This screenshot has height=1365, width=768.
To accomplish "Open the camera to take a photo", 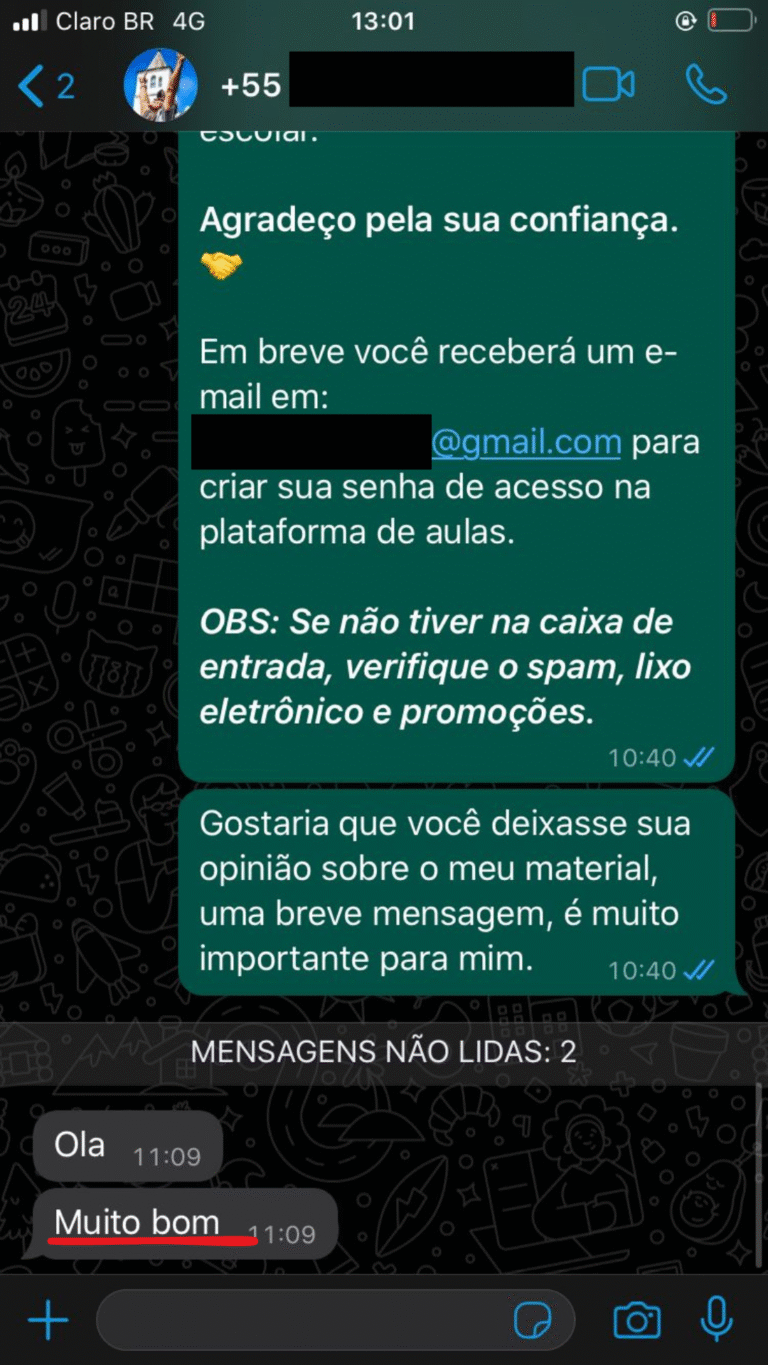I will 637,1321.
